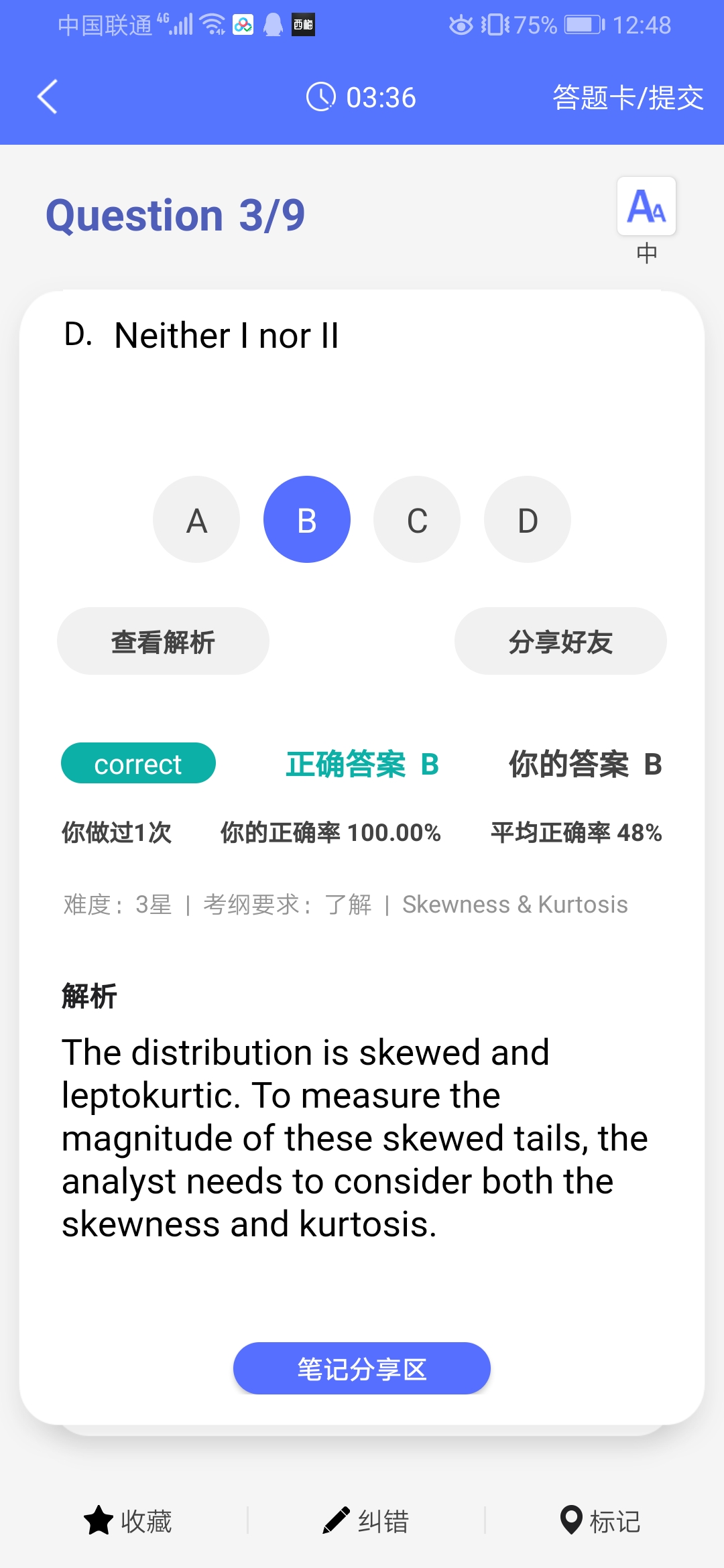The image size is (724, 1568).
Task: Open the notes sharing area (笔记分享区)
Action: (362, 1368)
